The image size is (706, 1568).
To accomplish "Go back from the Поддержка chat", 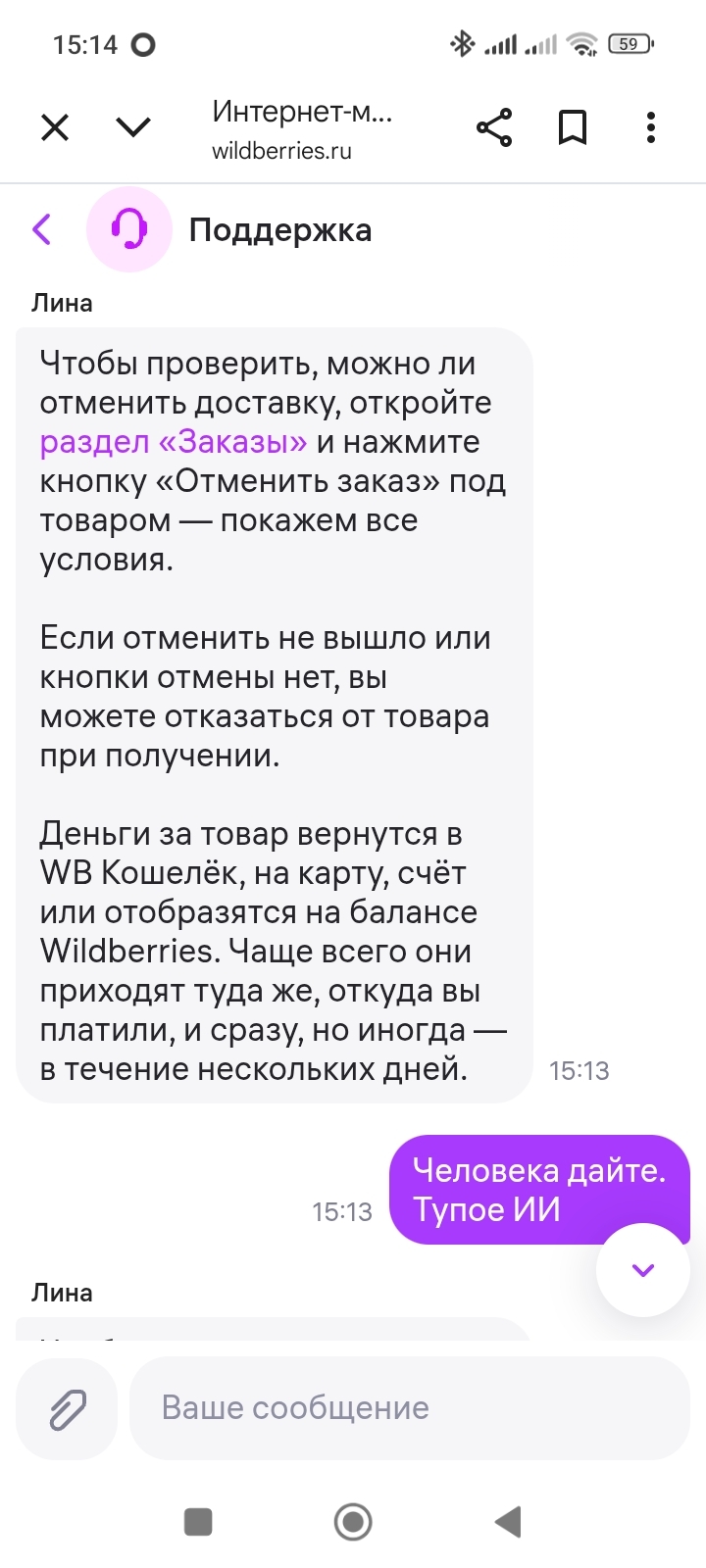I will click(42, 229).
